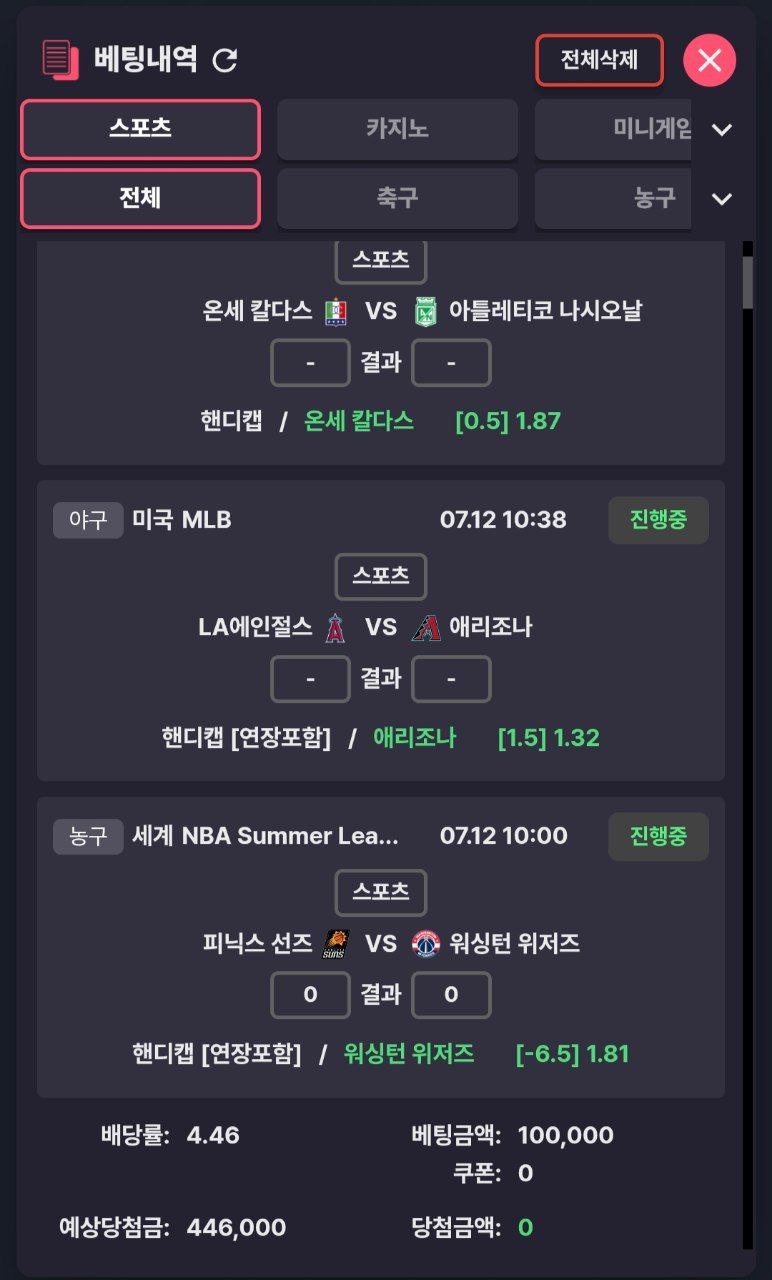The height and width of the screenshot is (1280, 772).
Task: Switch to the 미니게임 tab
Action: (x=613, y=129)
